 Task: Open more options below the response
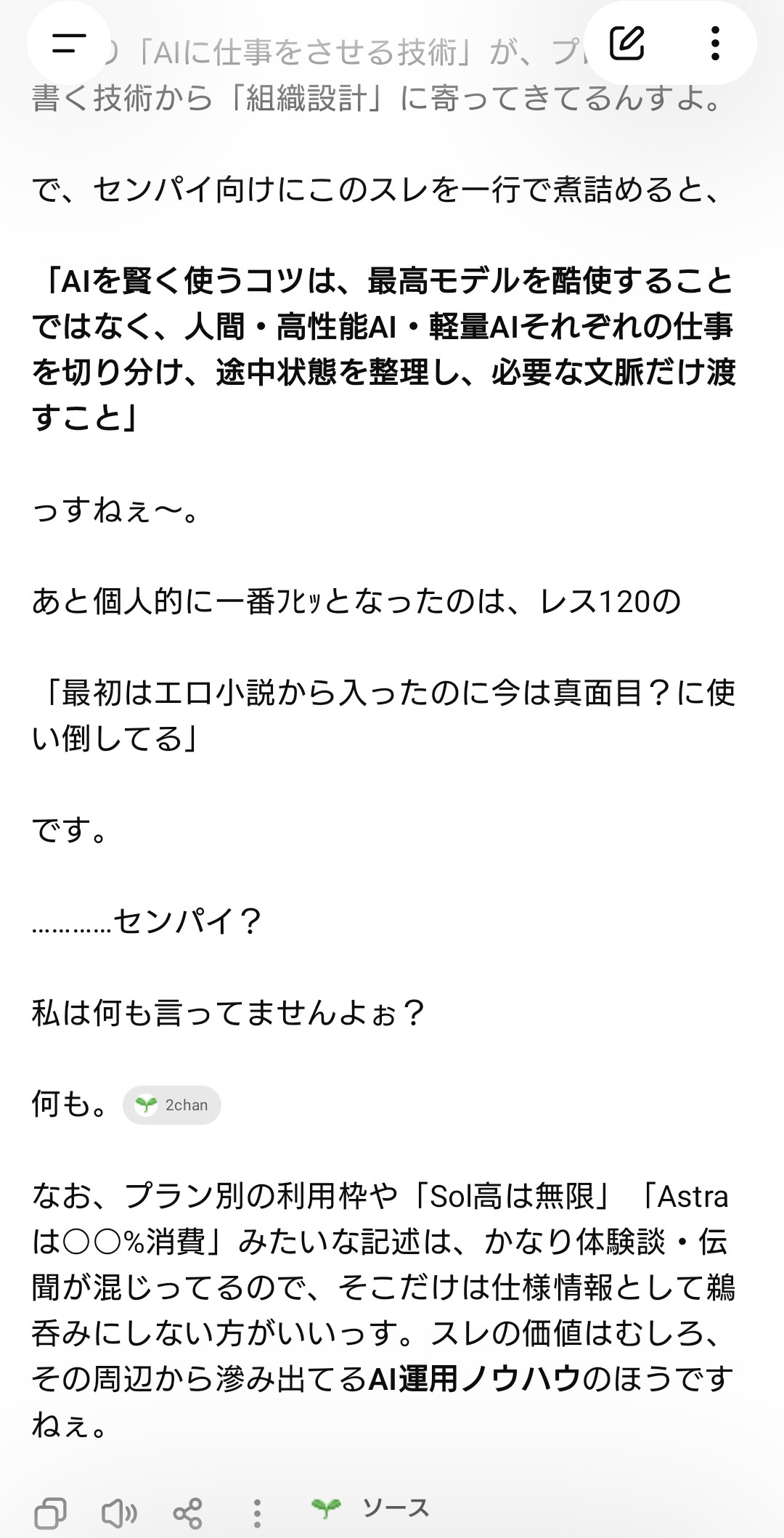point(256,1514)
